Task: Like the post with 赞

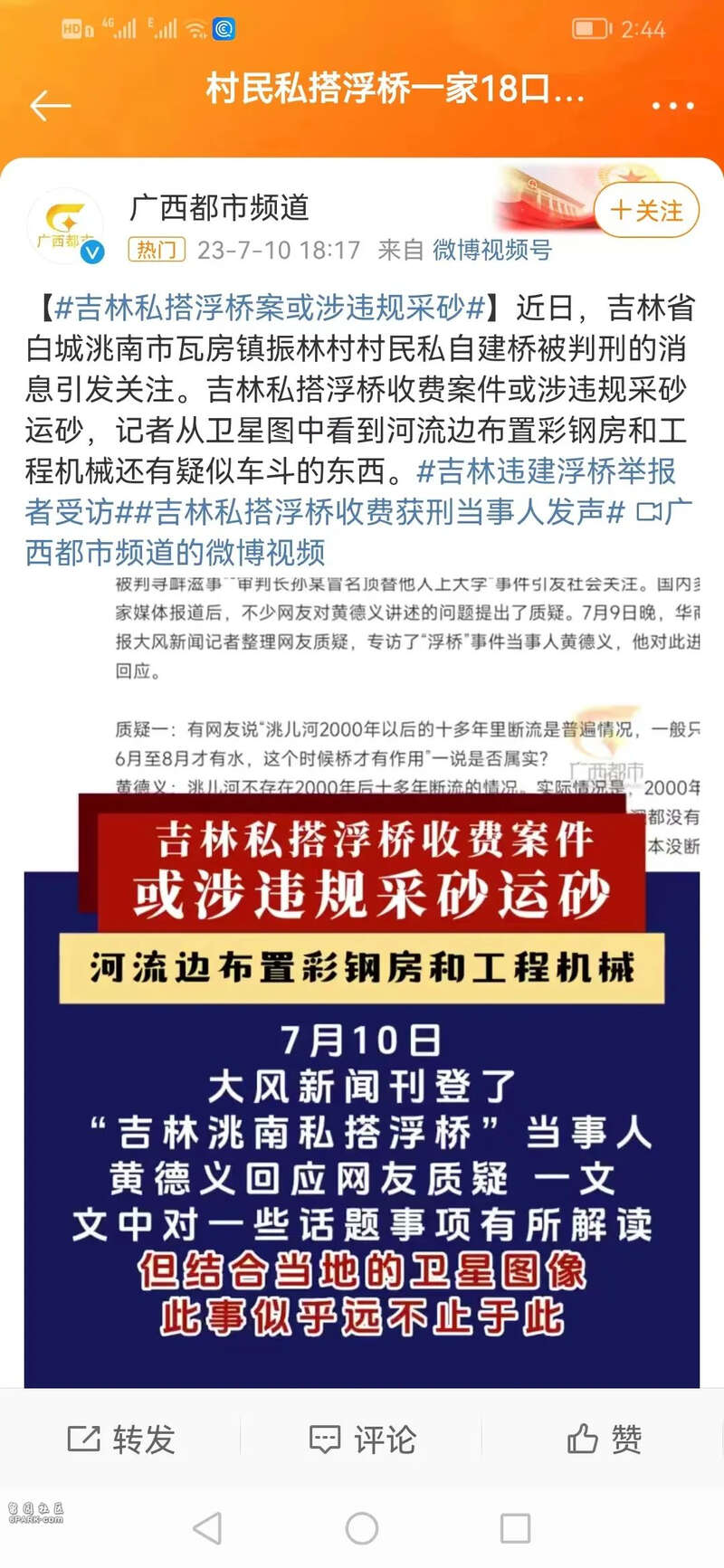Action: click(x=604, y=1439)
